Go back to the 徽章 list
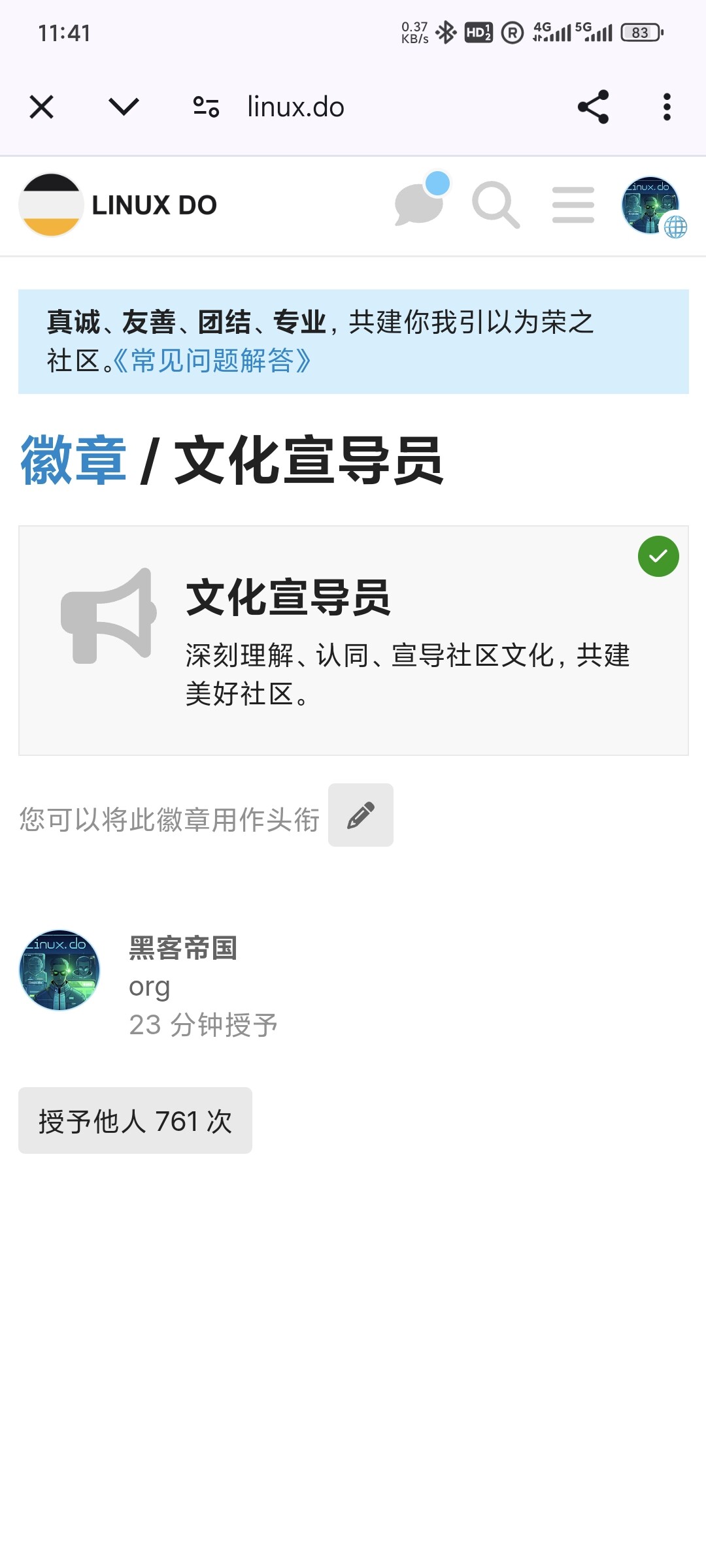Screen dimensions: 706x1568 point(73,461)
